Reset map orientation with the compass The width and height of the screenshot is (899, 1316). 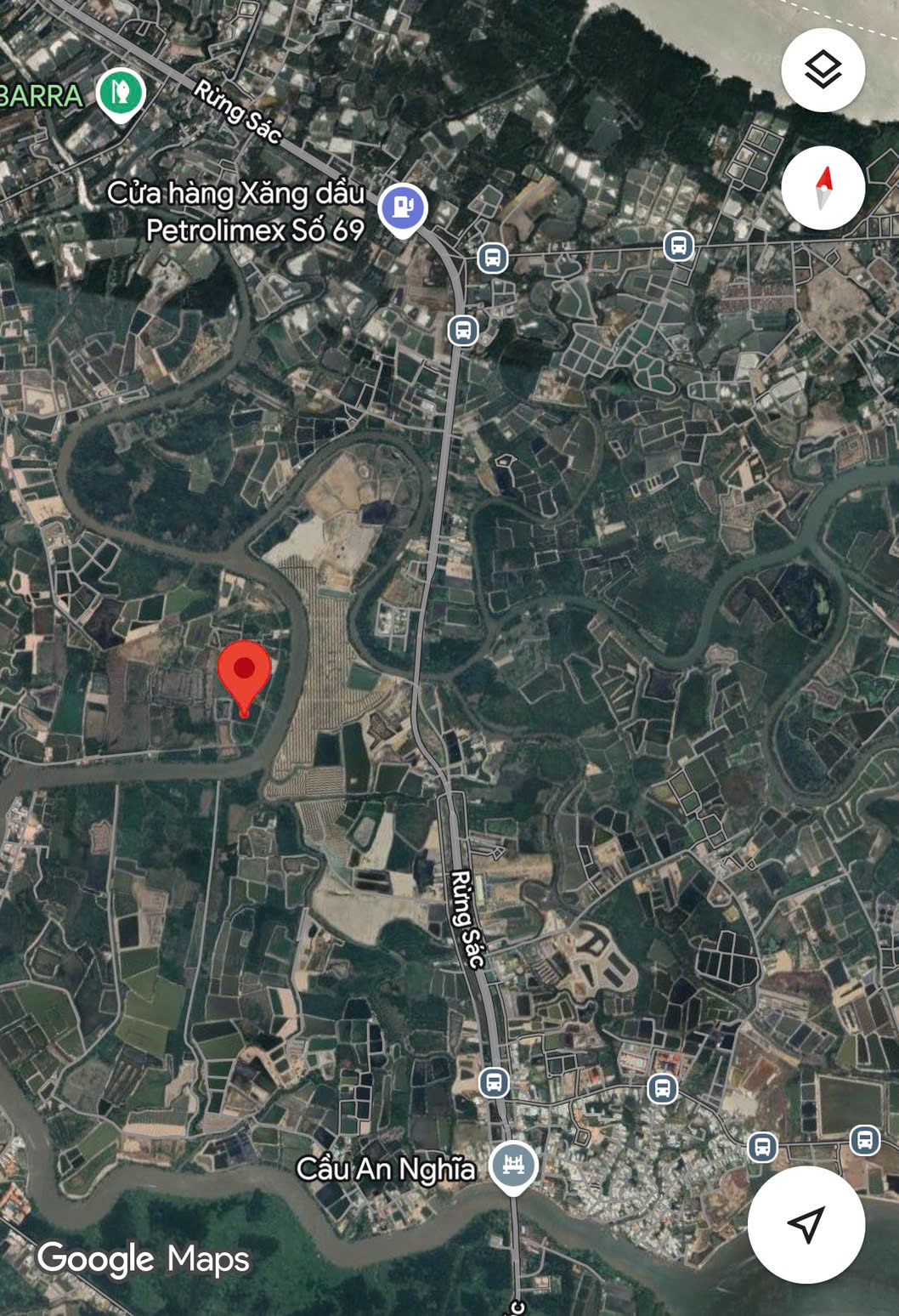(x=823, y=188)
